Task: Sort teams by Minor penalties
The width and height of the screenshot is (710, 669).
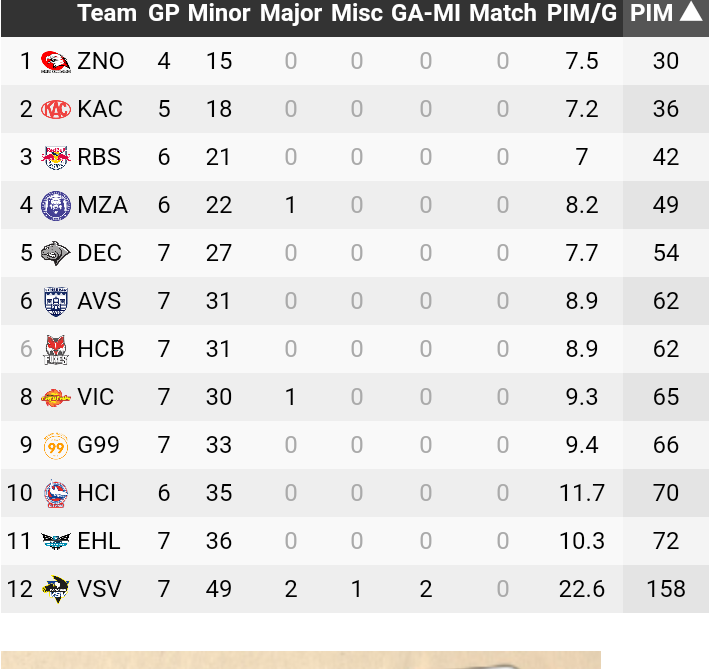Action: 218,13
